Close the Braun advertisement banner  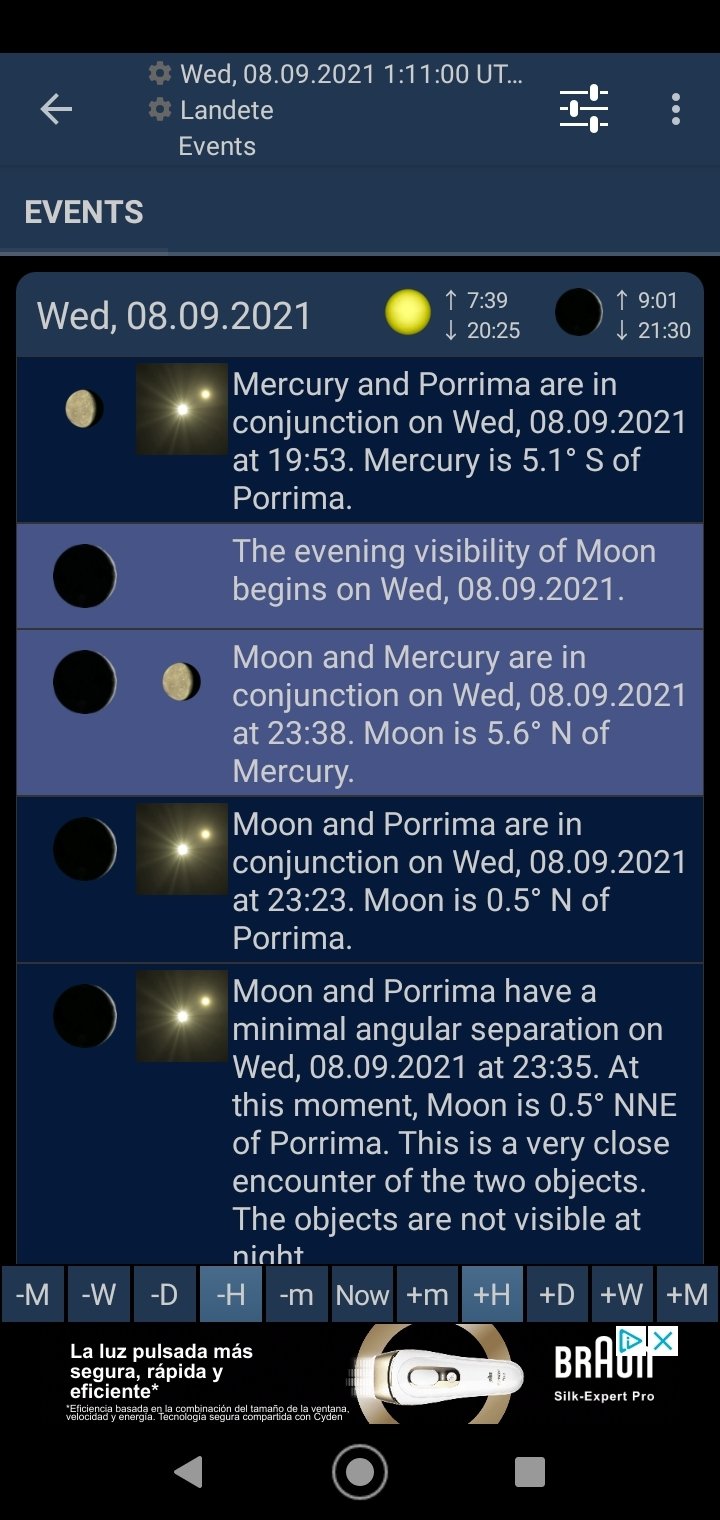(x=662, y=1341)
